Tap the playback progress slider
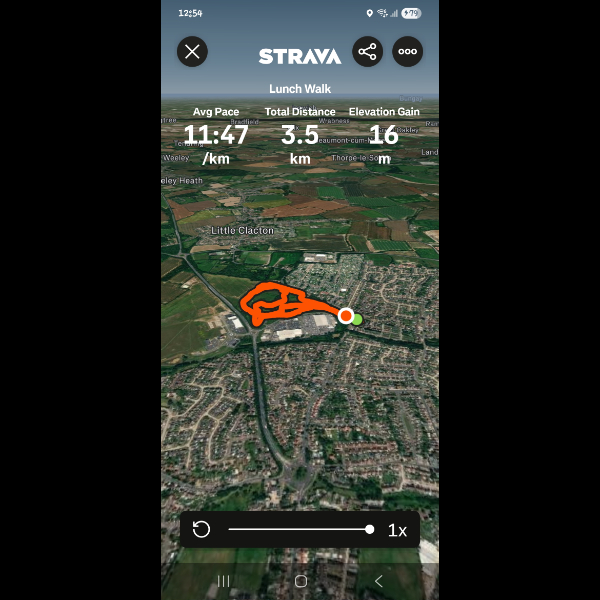The width and height of the screenshot is (600, 600). (x=300, y=529)
